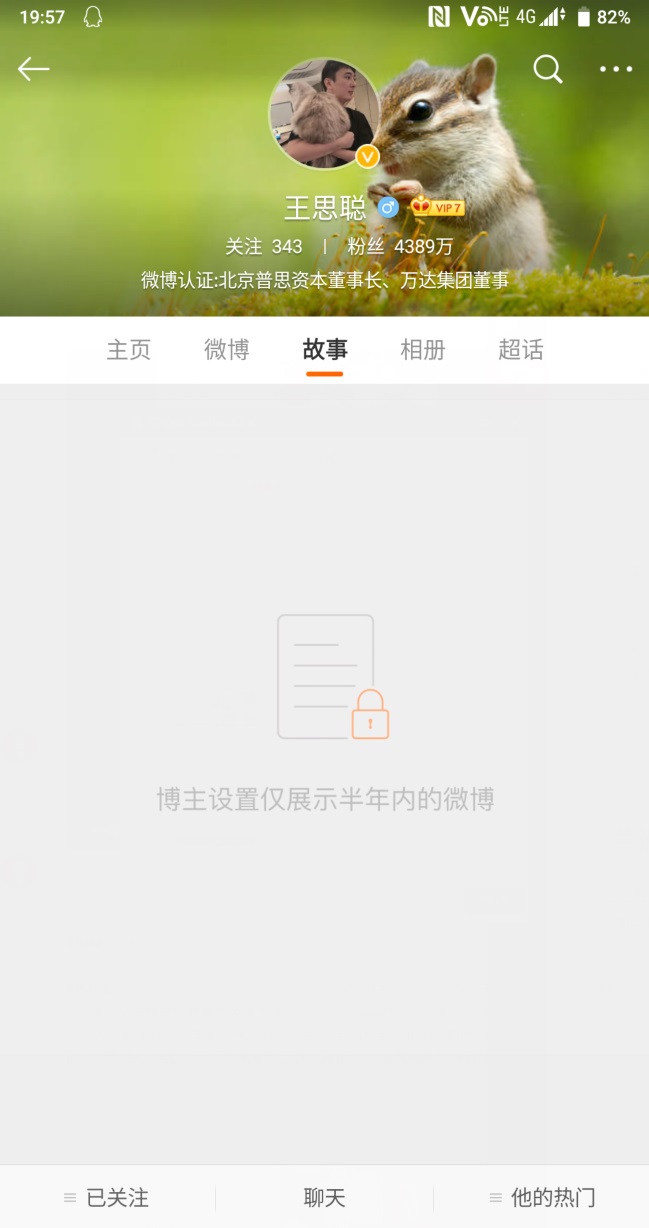Screen dimensions: 649x1228
Task: View the 关注 343 following list
Action: coord(263,246)
